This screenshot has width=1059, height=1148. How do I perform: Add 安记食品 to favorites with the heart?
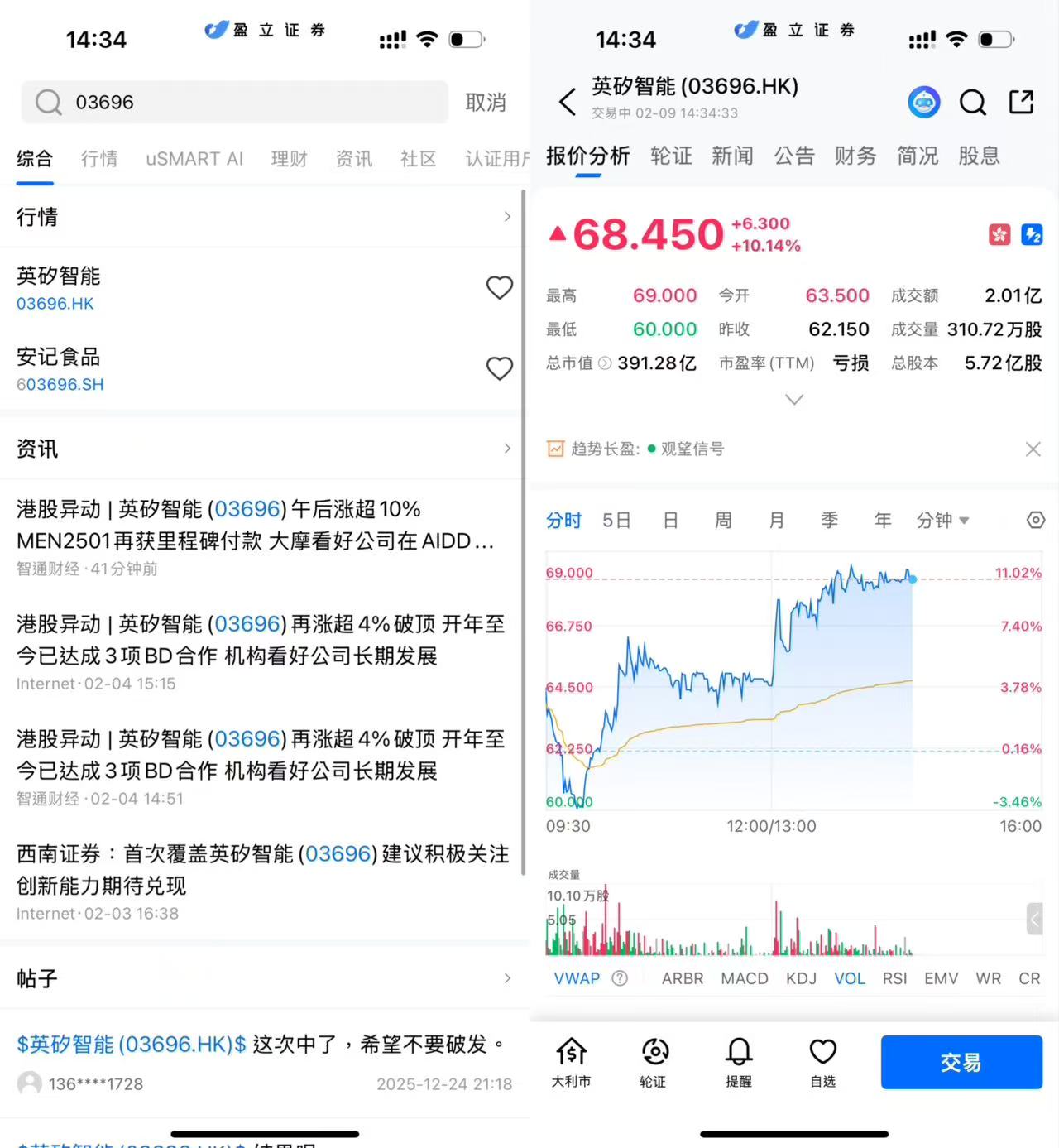(499, 368)
